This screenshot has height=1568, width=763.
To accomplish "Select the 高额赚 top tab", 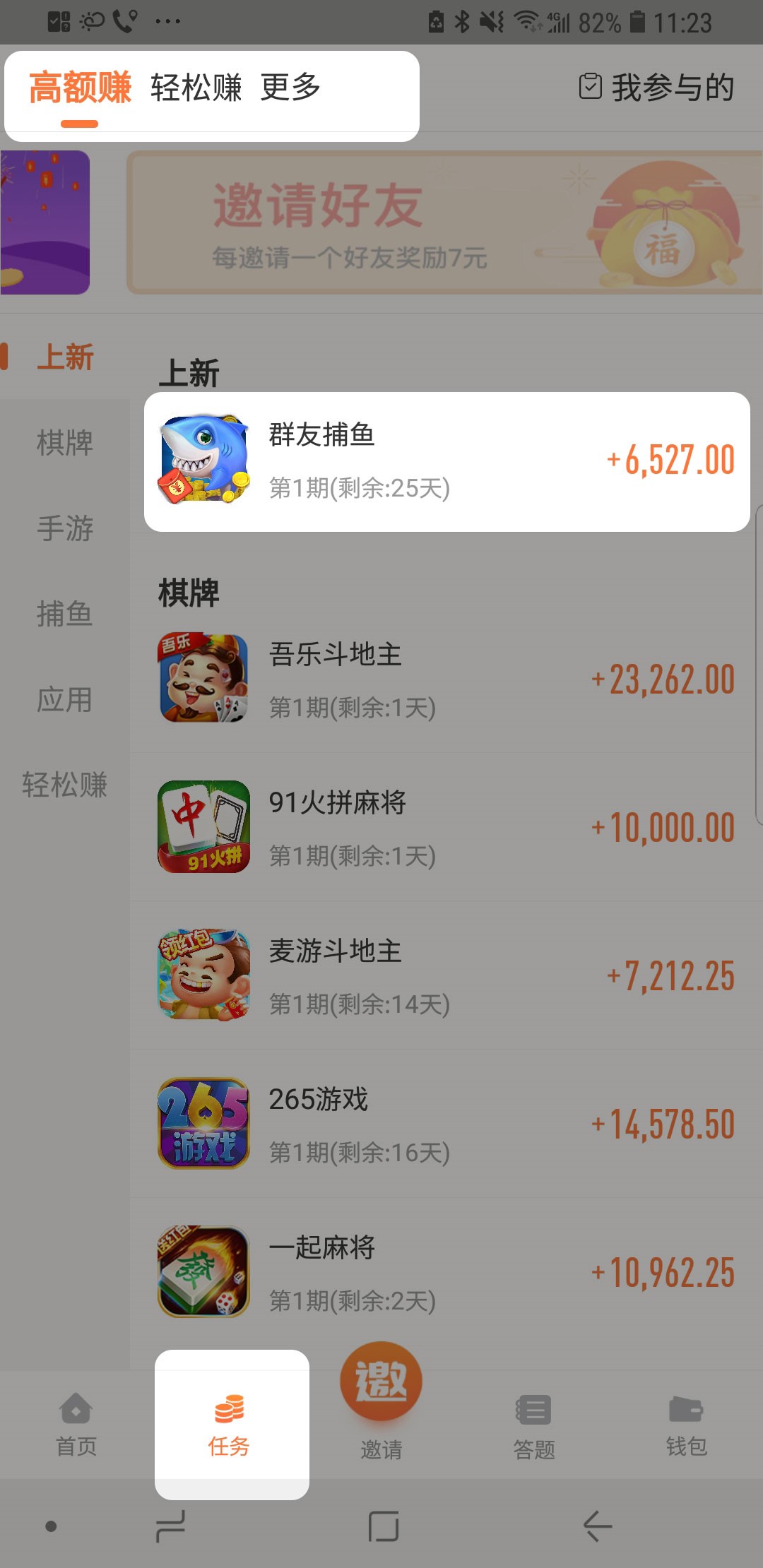I will click(x=80, y=88).
